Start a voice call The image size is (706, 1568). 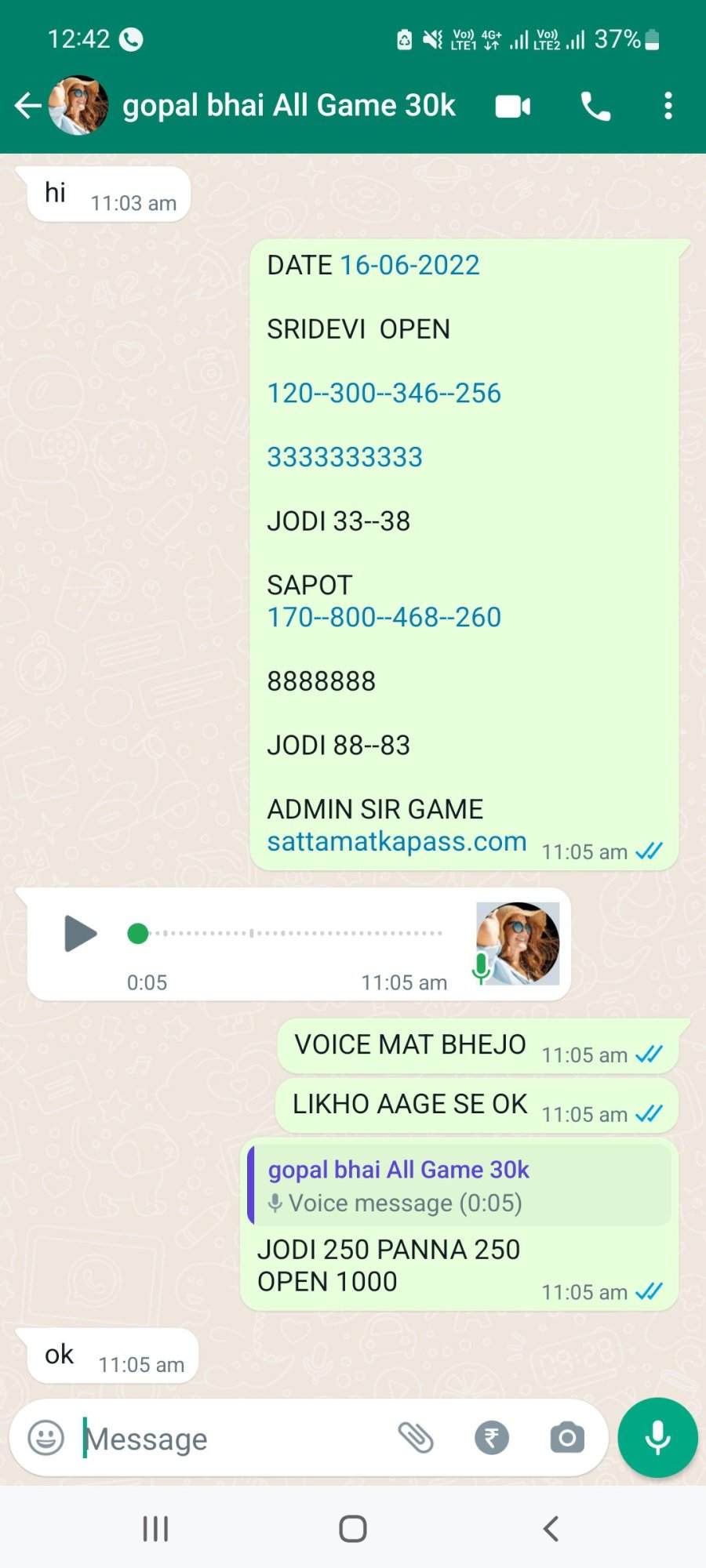point(595,106)
